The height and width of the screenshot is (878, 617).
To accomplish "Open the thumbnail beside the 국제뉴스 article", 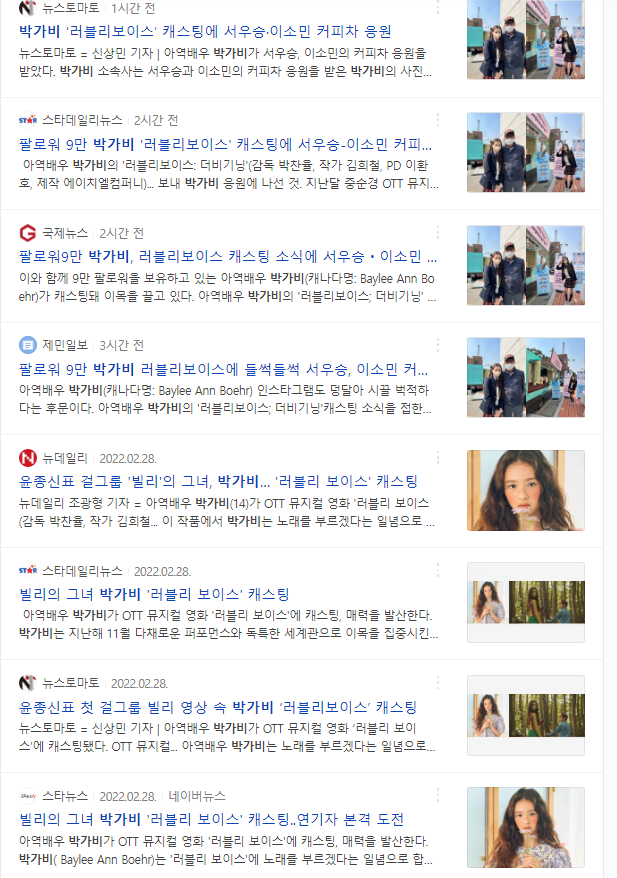I will pyautogui.click(x=525, y=264).
